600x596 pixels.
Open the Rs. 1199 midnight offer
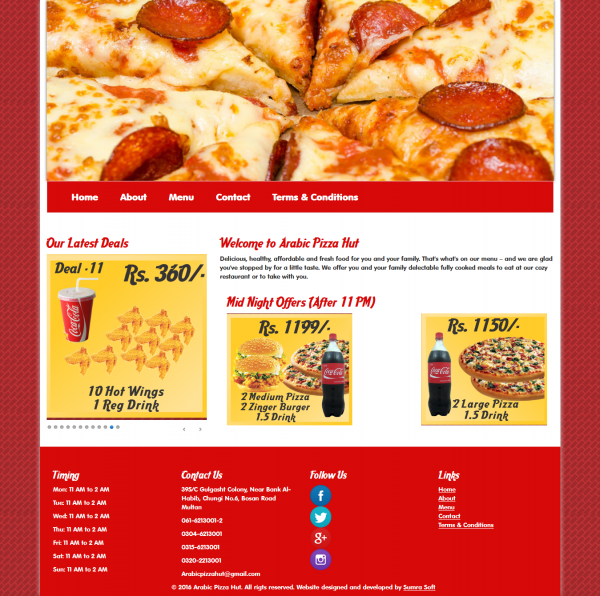pos(289,368)
